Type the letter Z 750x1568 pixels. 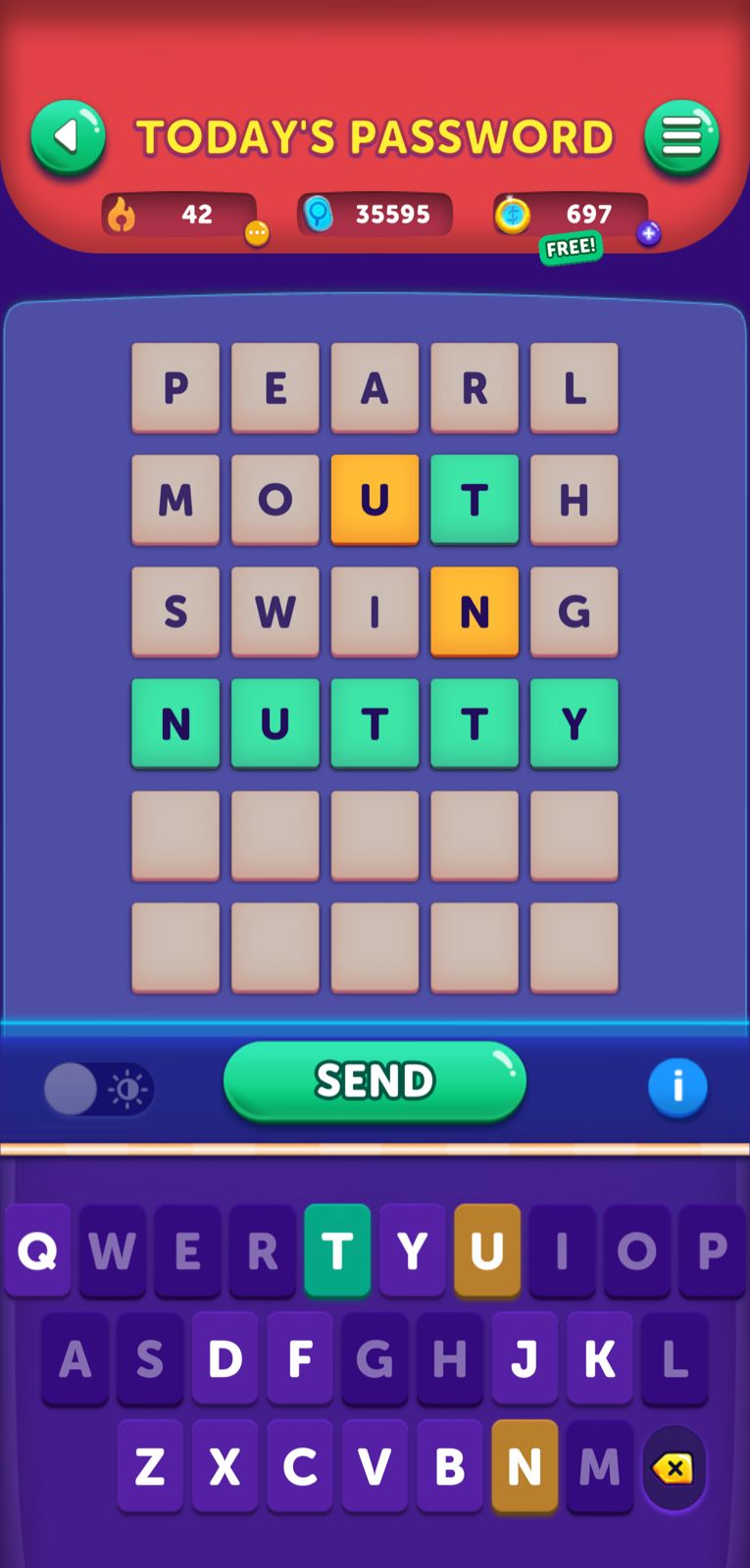[x=150, y=1467]
